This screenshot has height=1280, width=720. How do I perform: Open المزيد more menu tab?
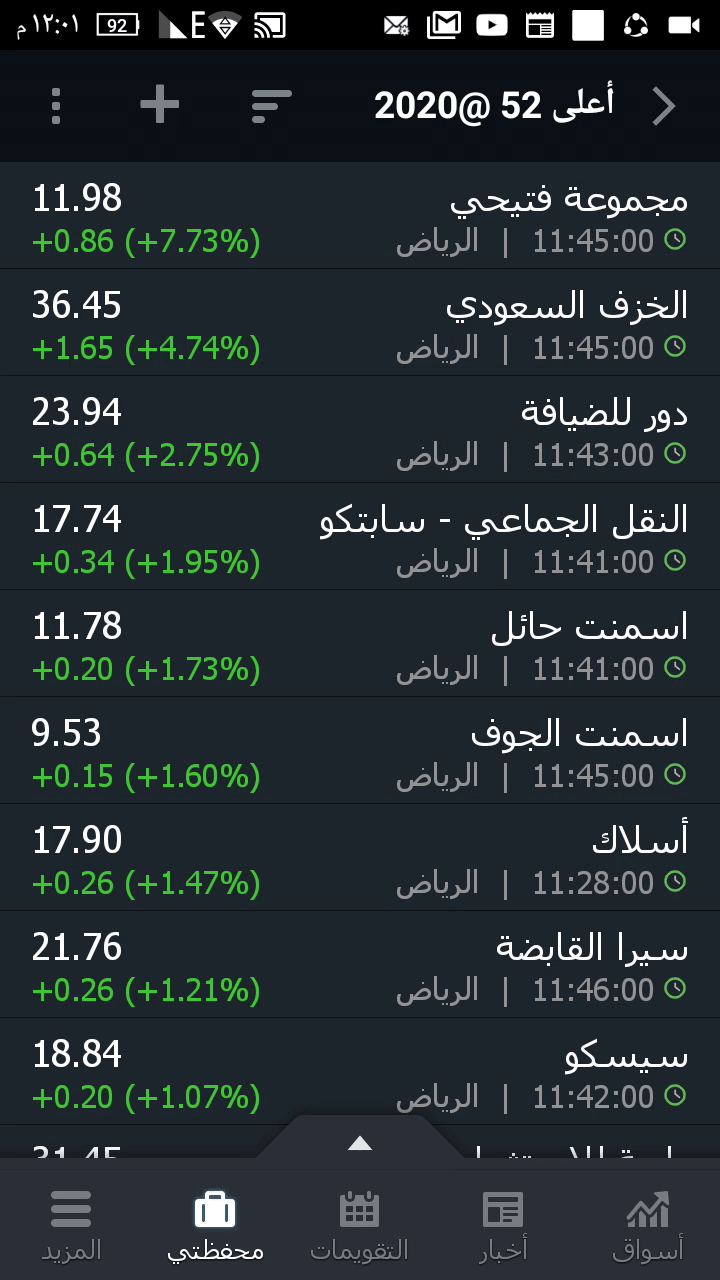tap(71, 1225)
